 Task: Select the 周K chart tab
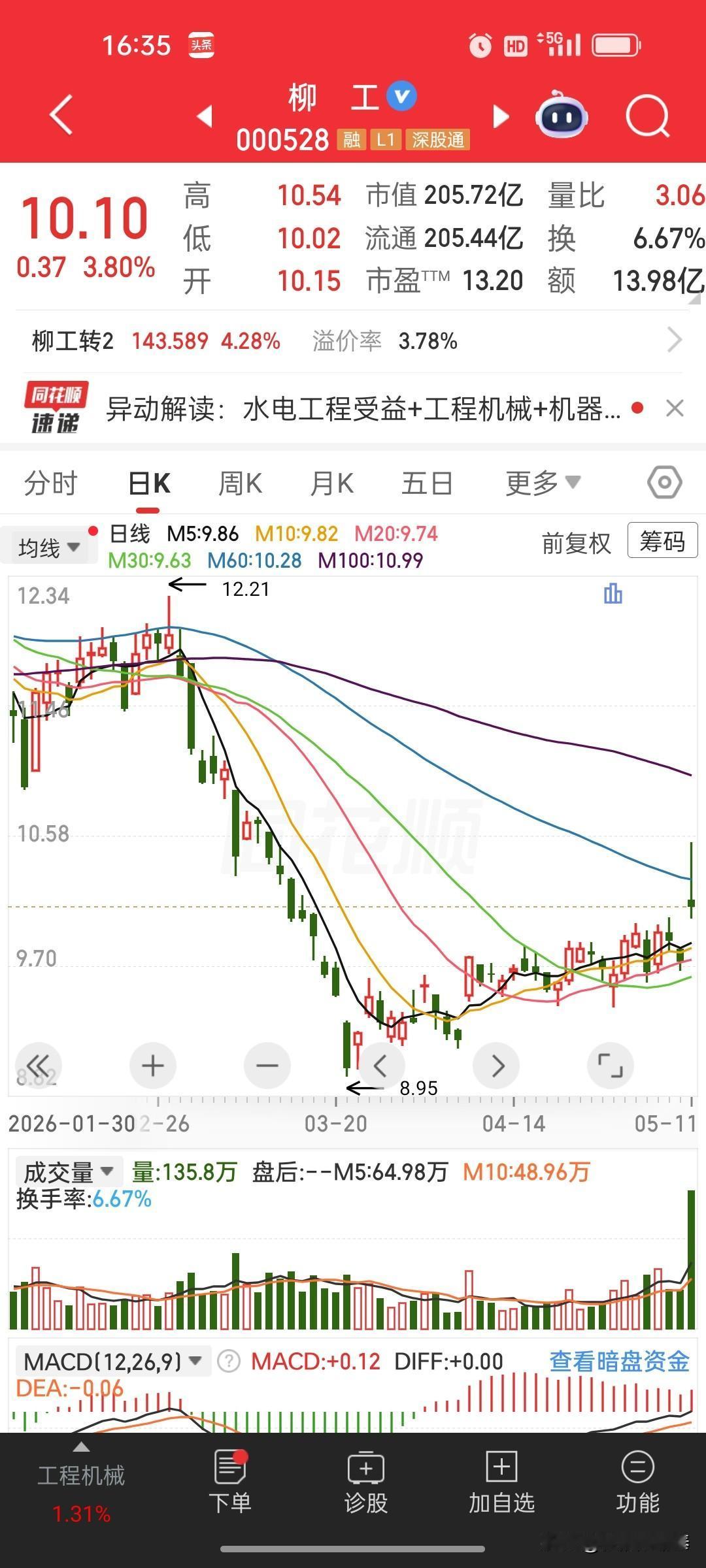(240, 483)
